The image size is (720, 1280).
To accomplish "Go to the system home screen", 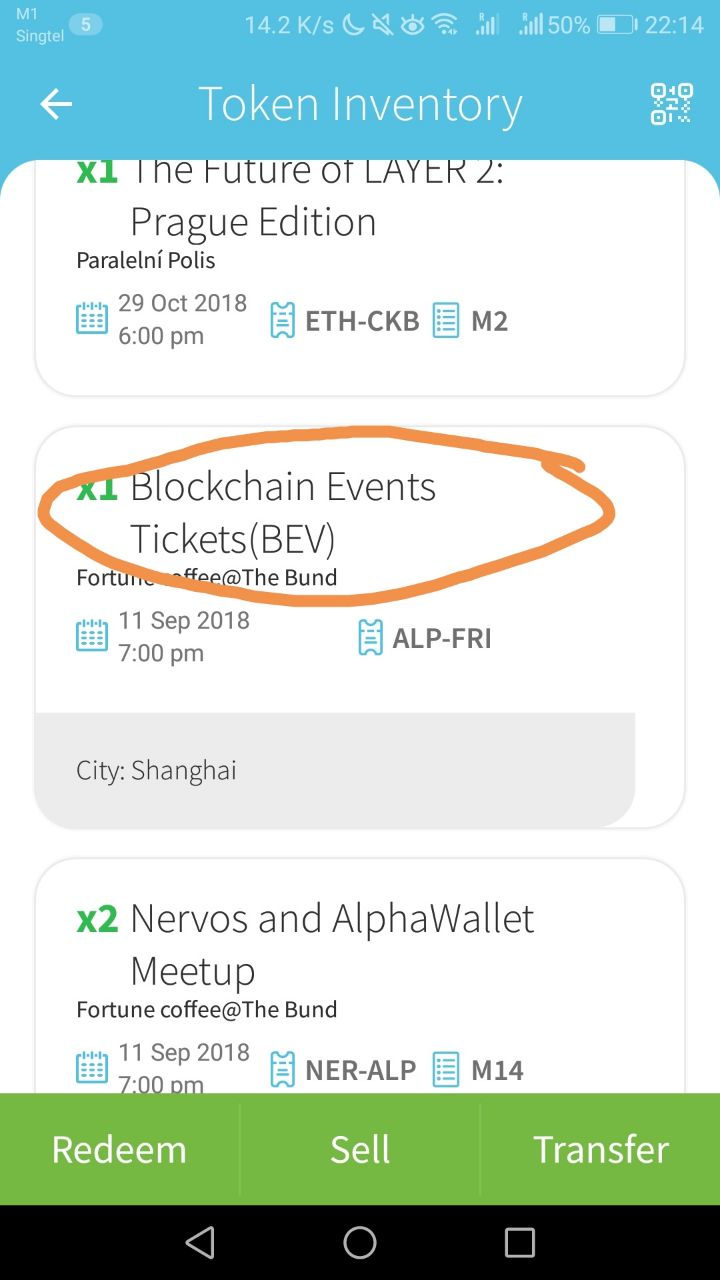I will point(360,1243).
